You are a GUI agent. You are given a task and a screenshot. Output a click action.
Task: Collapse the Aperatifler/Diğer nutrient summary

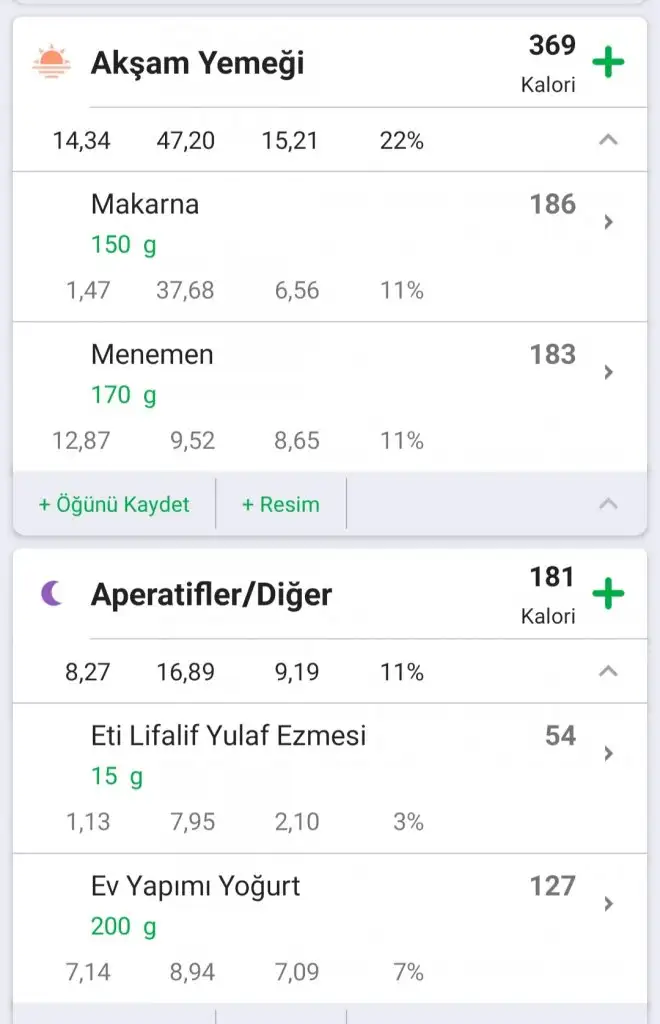coord(608,672)
